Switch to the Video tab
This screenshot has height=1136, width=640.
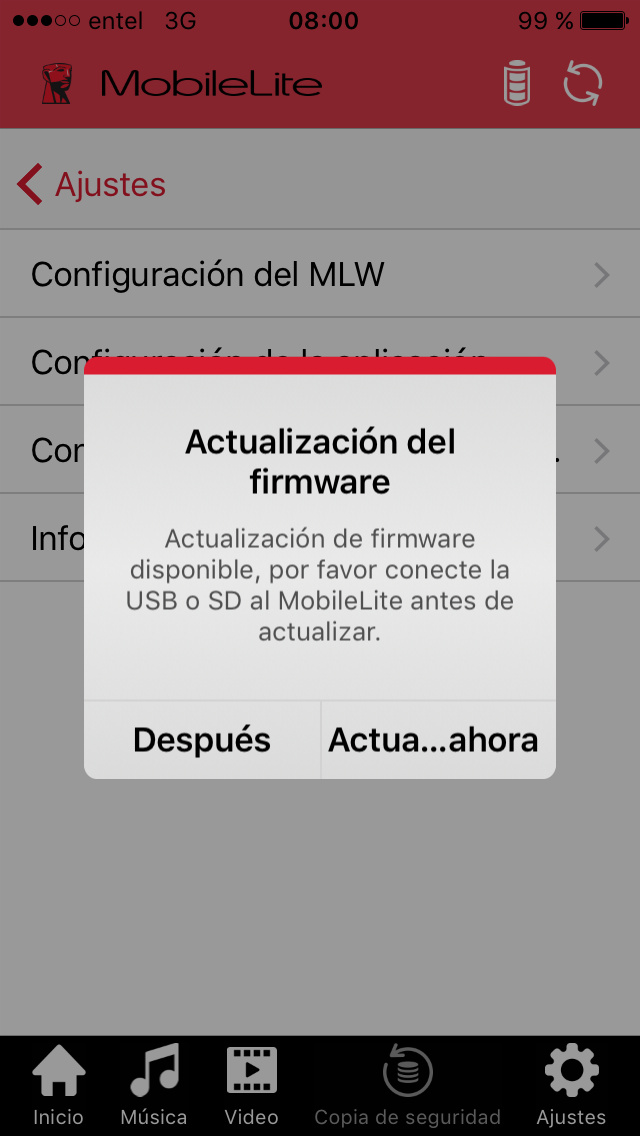pos(252,1085)
